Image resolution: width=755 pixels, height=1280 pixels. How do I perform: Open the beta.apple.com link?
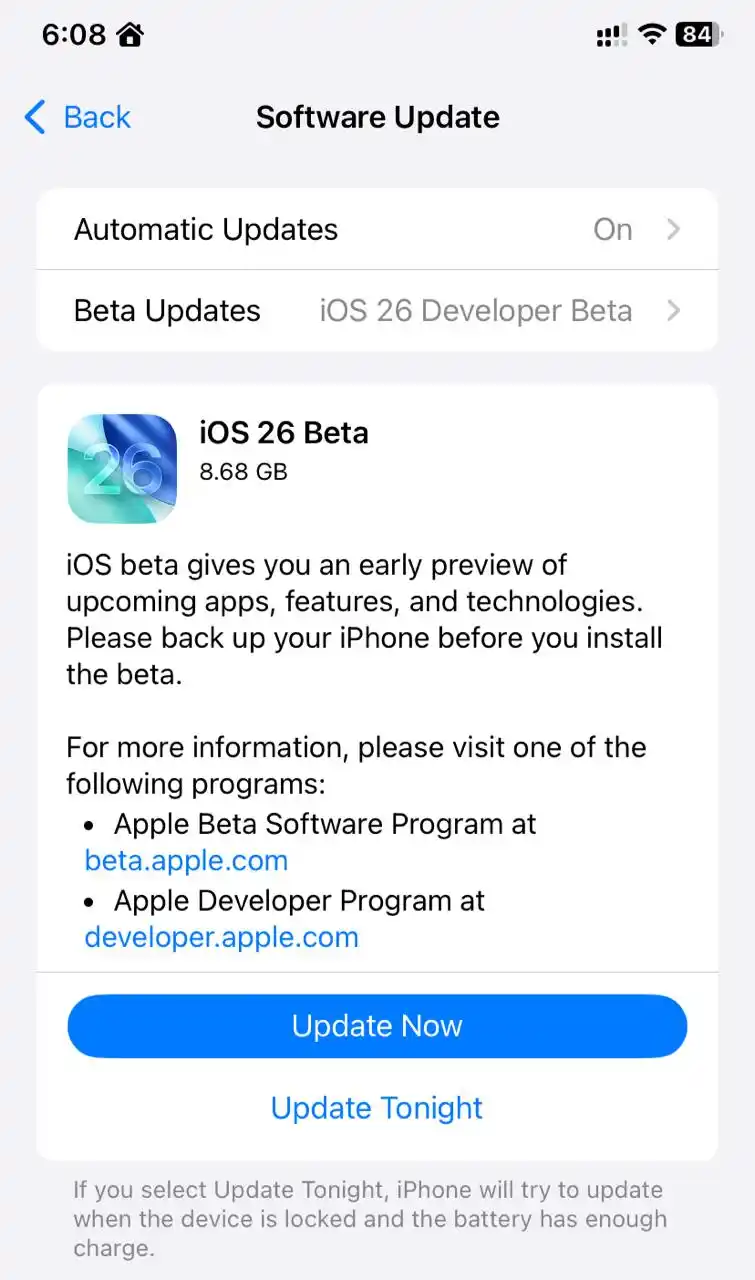[x=186, y=861]
